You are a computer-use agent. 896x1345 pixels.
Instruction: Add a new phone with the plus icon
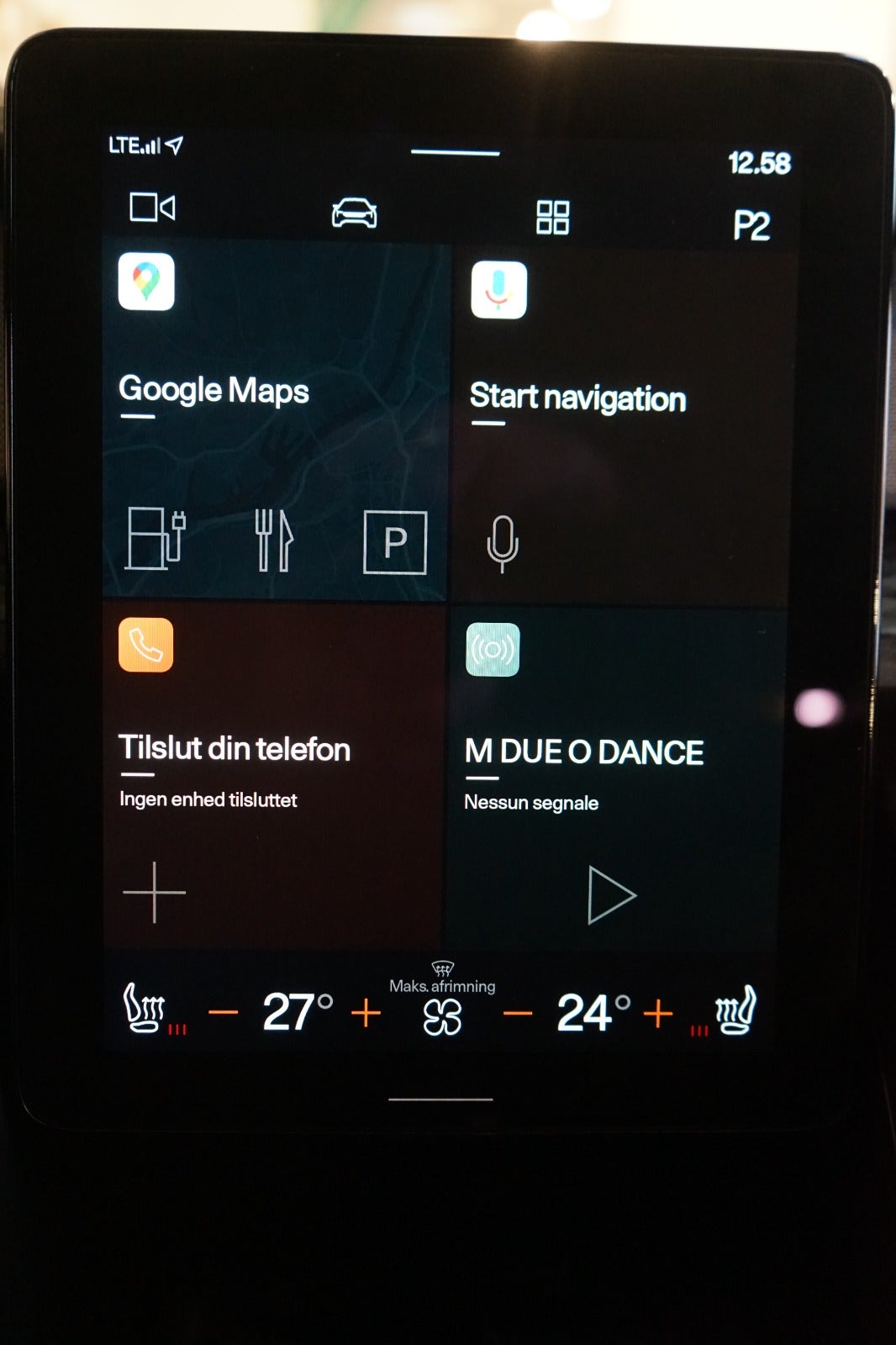pos(154,892)
